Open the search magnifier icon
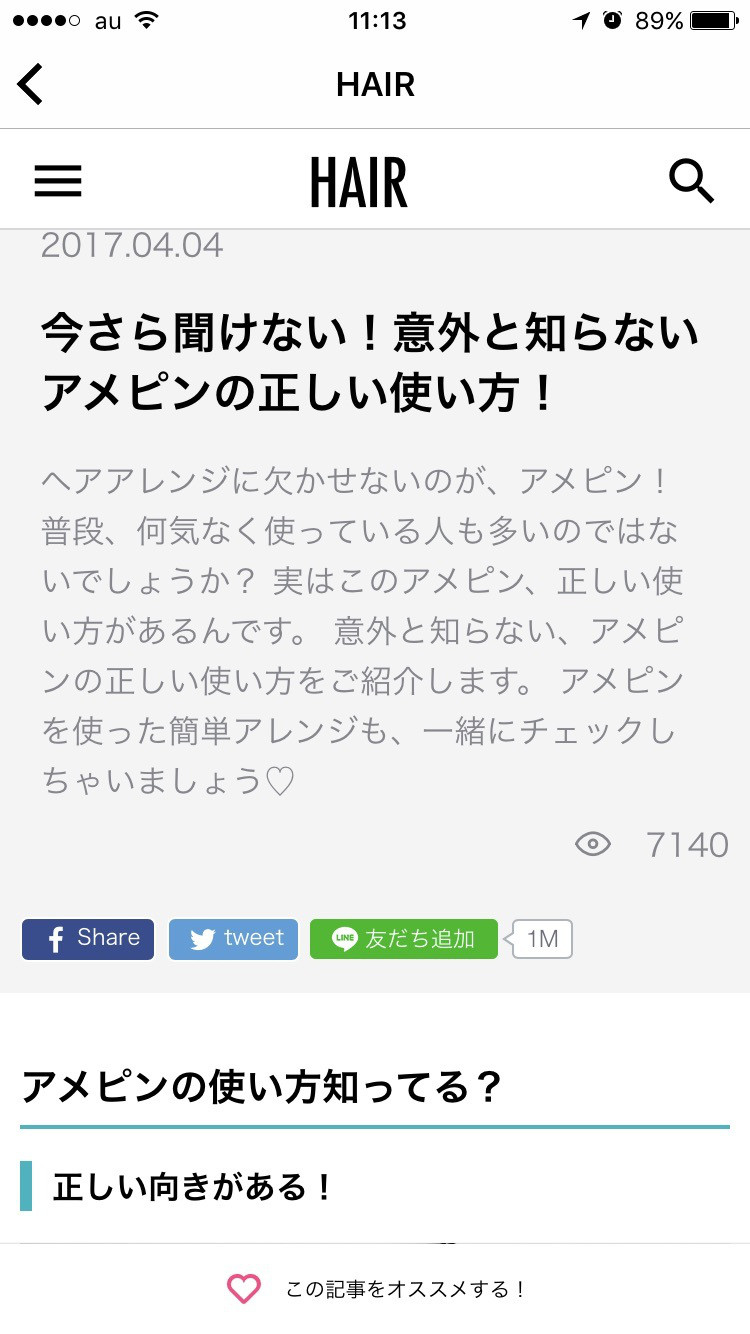The width and height of the screenshot is (750, 1334). pyautogui.click(x=691, y=181)
